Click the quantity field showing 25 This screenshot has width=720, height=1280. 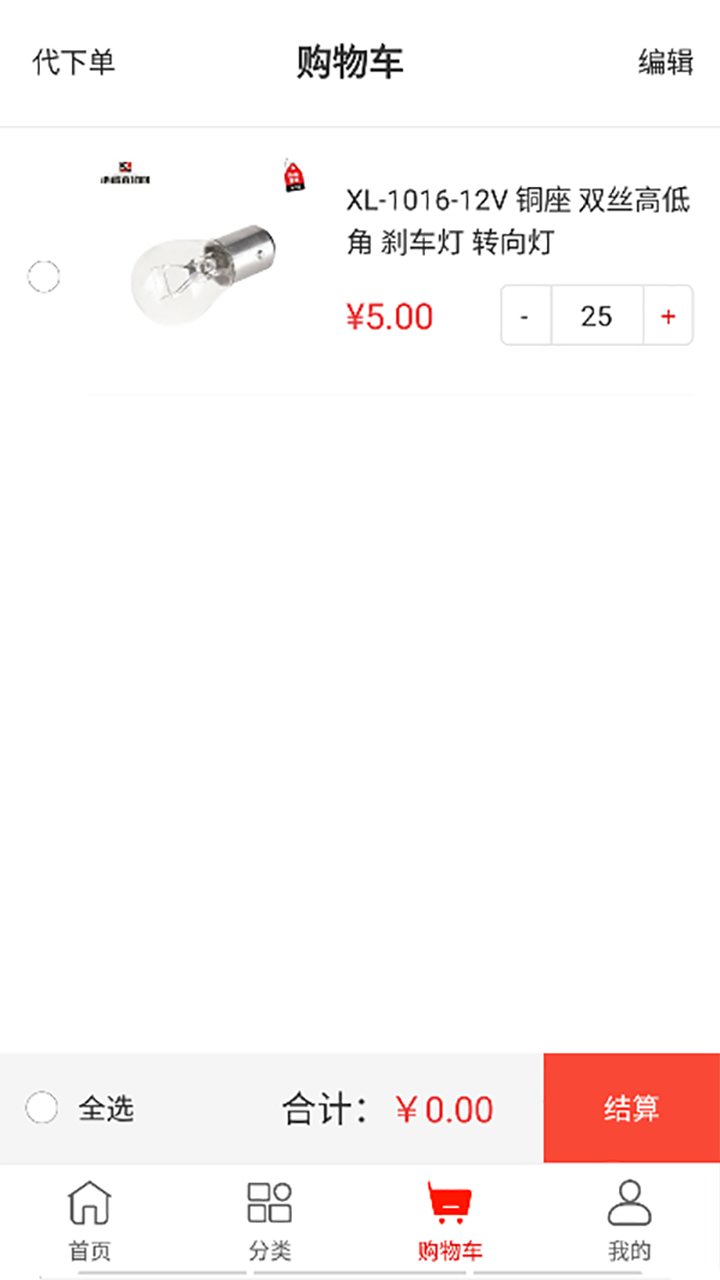[597, 315]
